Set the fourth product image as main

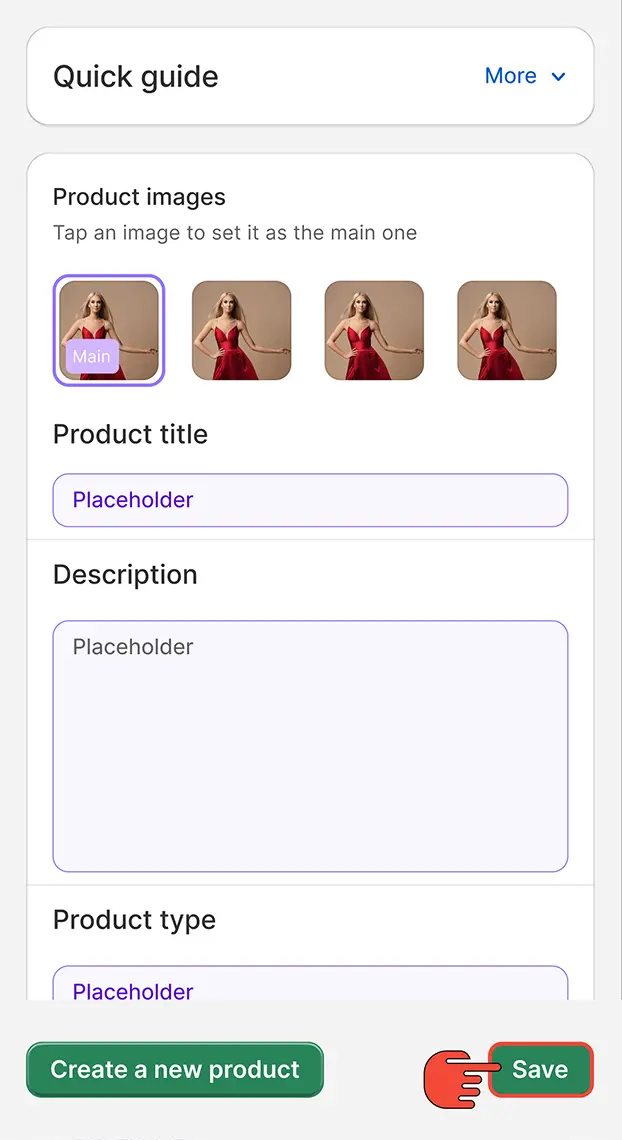[x=506, y=330]
